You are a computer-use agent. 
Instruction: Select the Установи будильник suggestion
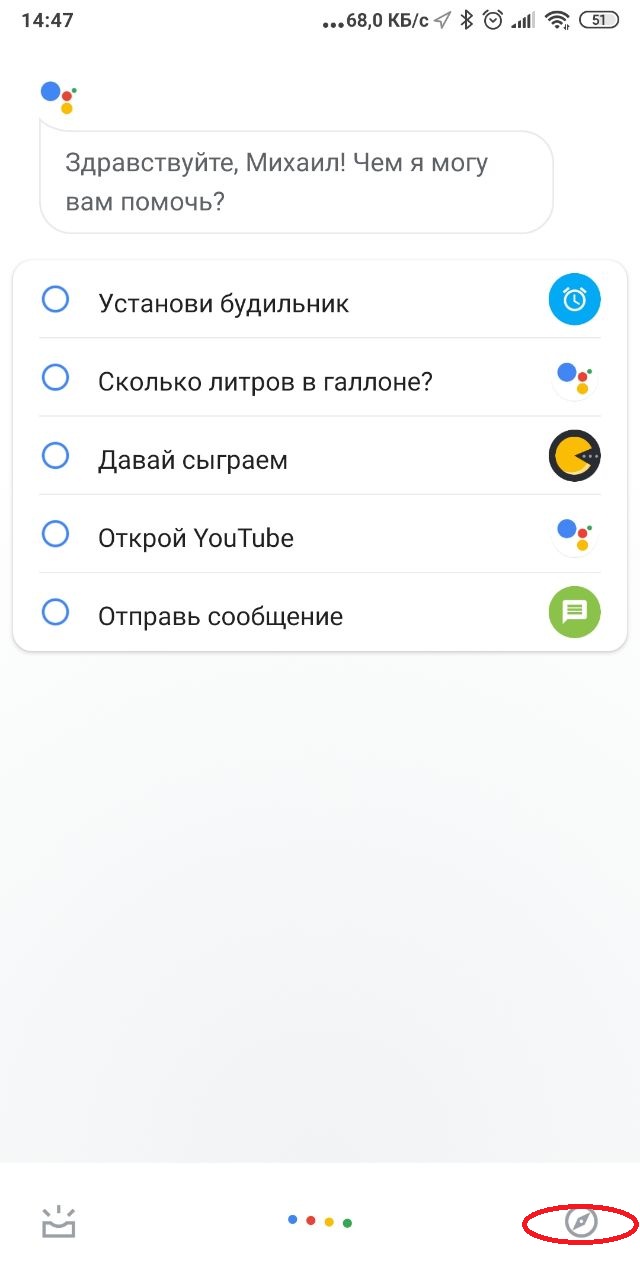pos(320,301)
